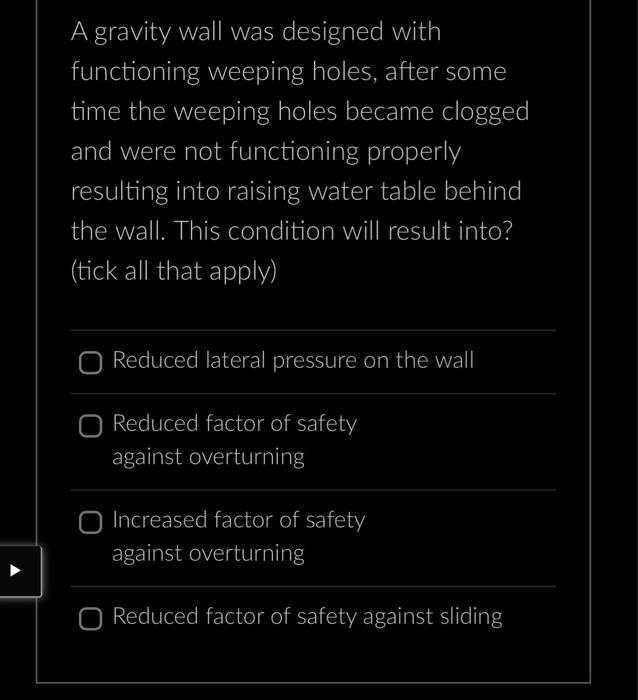638x700 pixels.
Task: Expand the side panel arrow tab
Action: 20,571
